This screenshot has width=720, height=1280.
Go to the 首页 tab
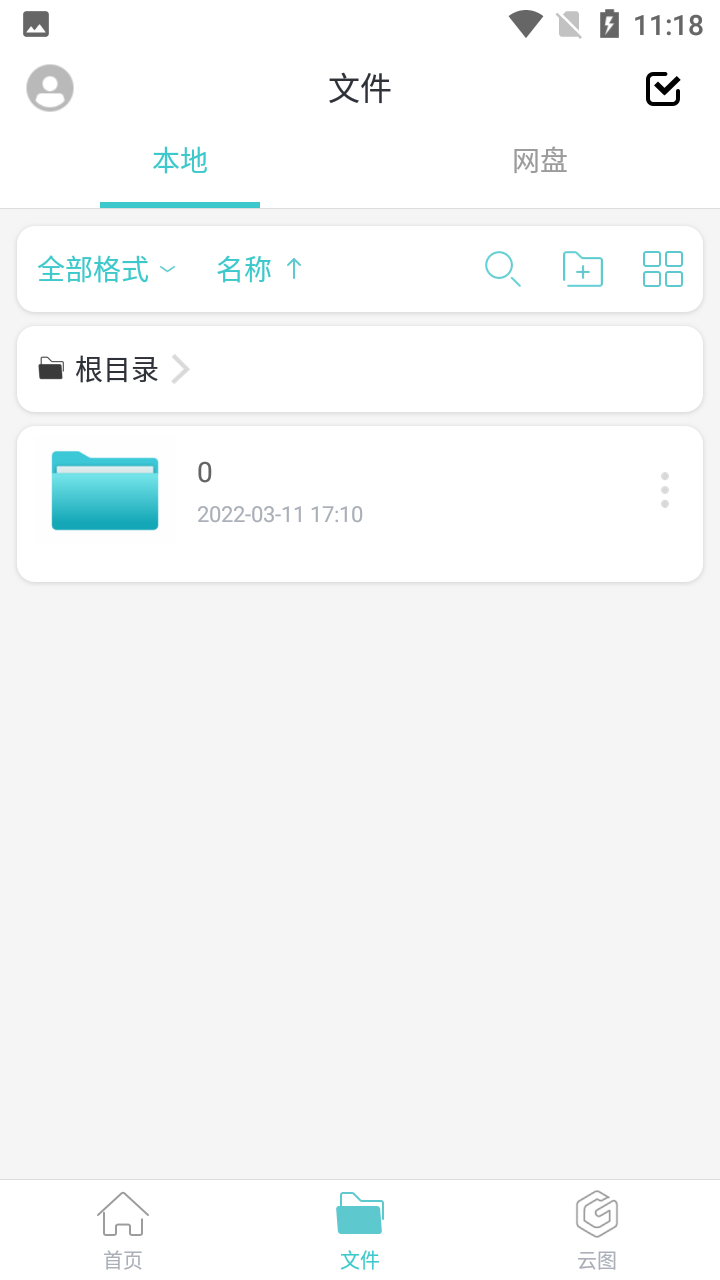point(123,1230)
